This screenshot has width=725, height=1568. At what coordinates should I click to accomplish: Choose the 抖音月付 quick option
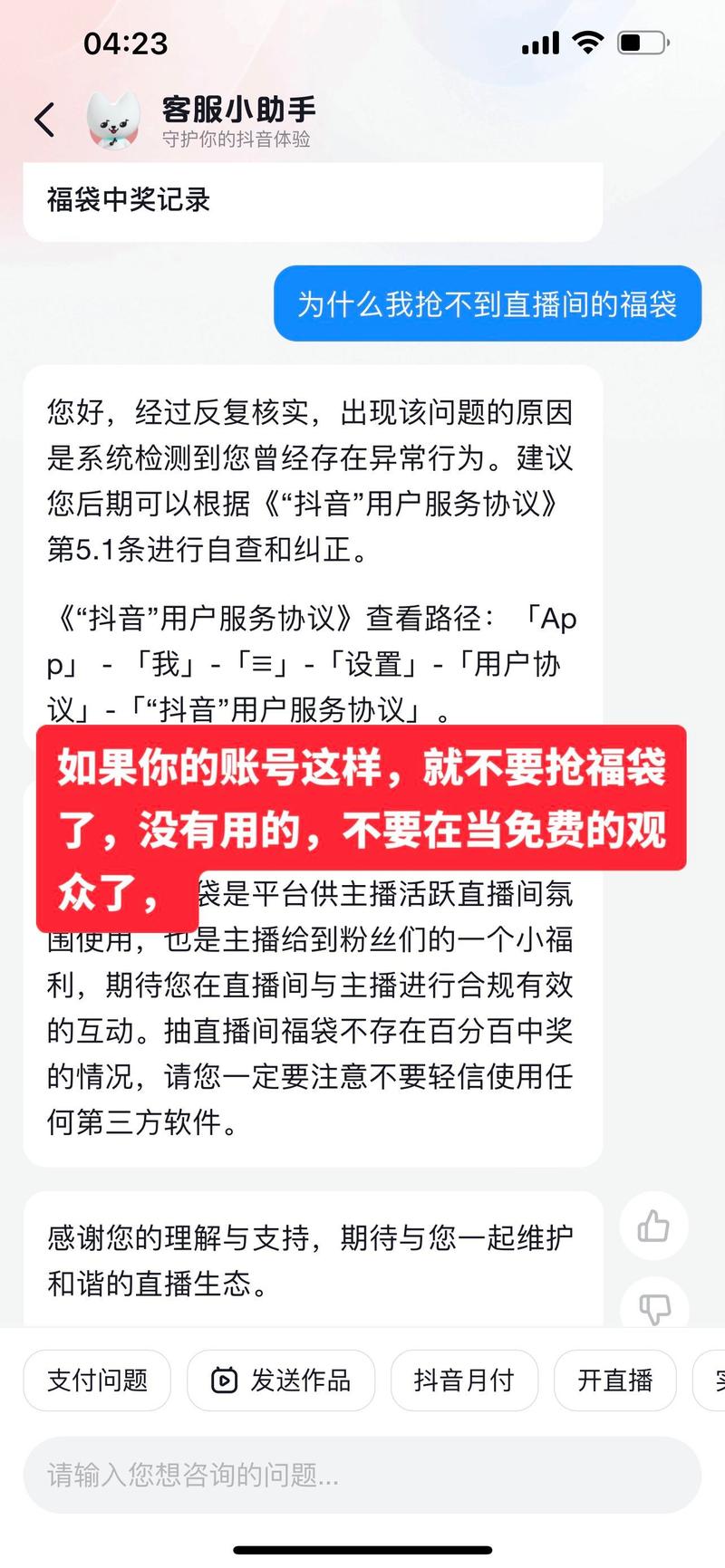click(x=464, y=1380)
